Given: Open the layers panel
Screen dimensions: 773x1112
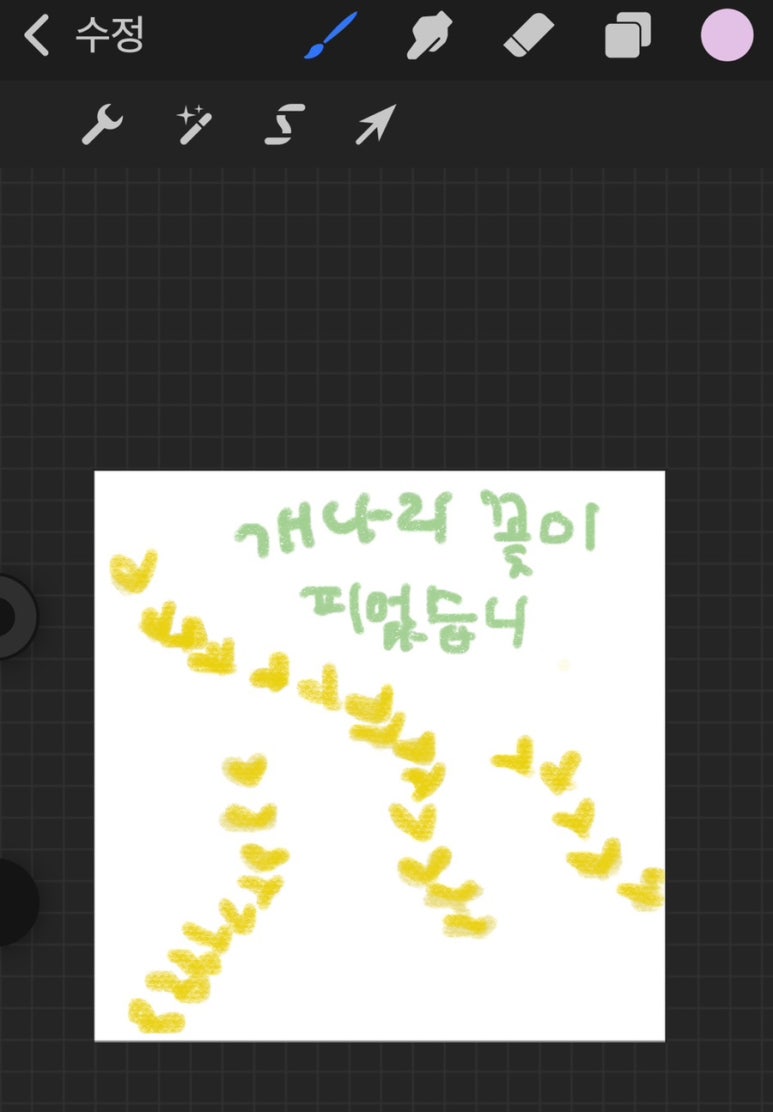Looking at the screenshot, I should (628, 38).
